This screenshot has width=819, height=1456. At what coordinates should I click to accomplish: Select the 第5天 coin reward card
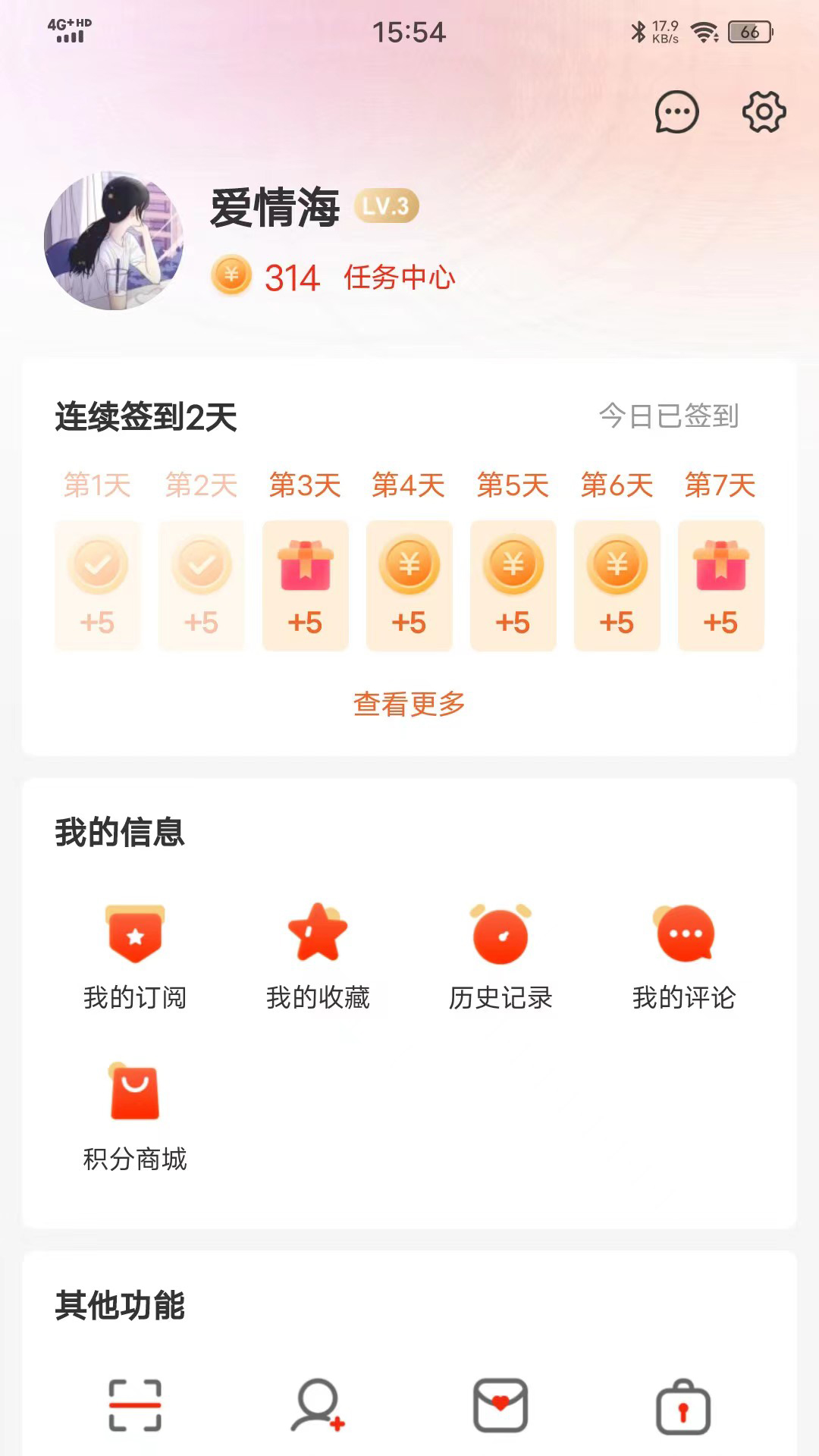point(513,584)
